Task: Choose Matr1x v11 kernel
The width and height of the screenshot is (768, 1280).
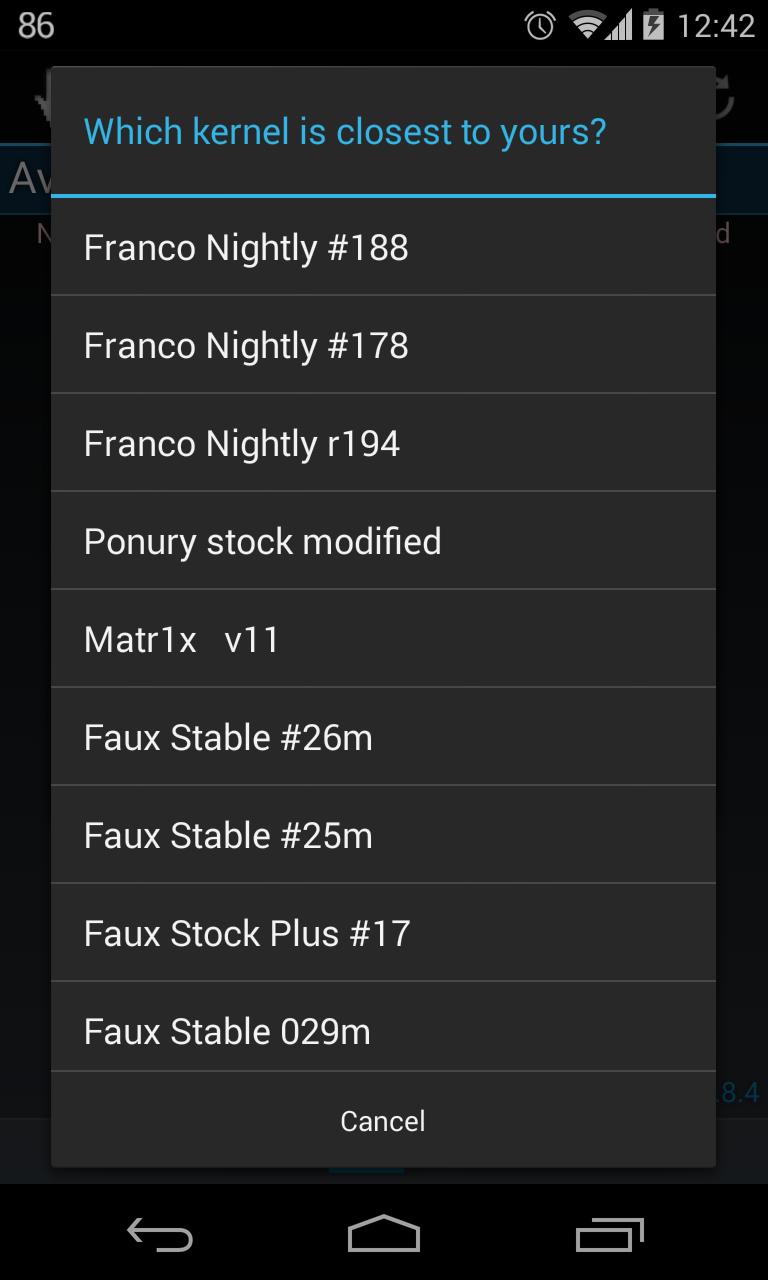Action: pyautogui.click(x=383, y=639)
